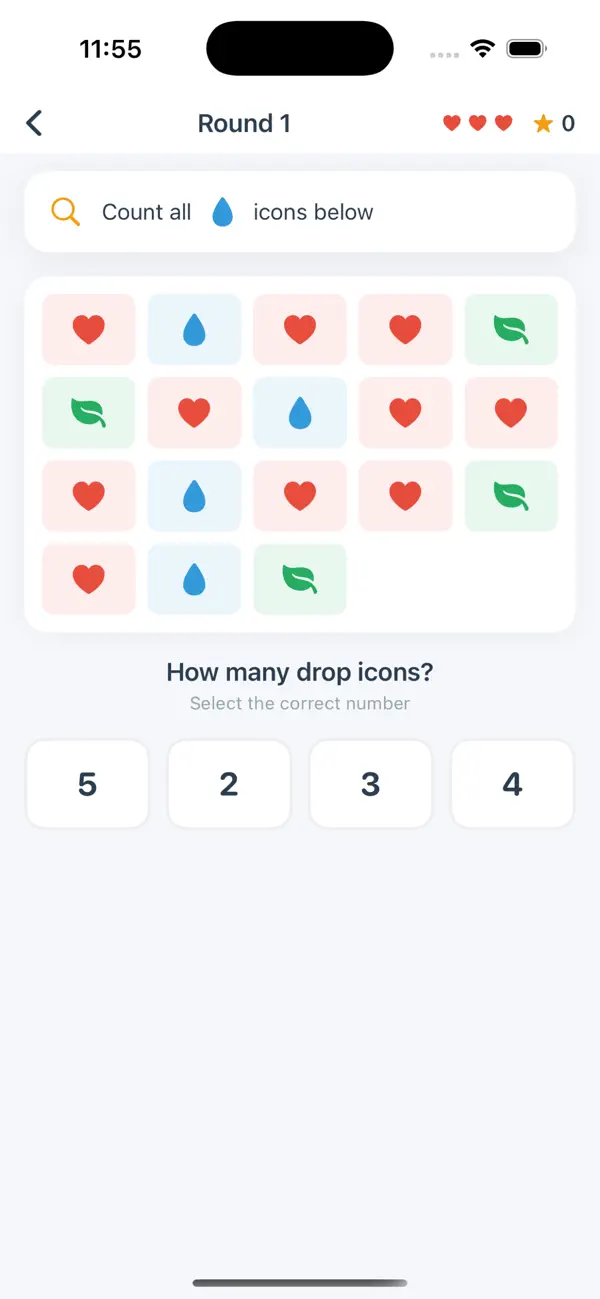Pick 3 as the answer
The image size is (600, 1299).
tap(371, 784)
